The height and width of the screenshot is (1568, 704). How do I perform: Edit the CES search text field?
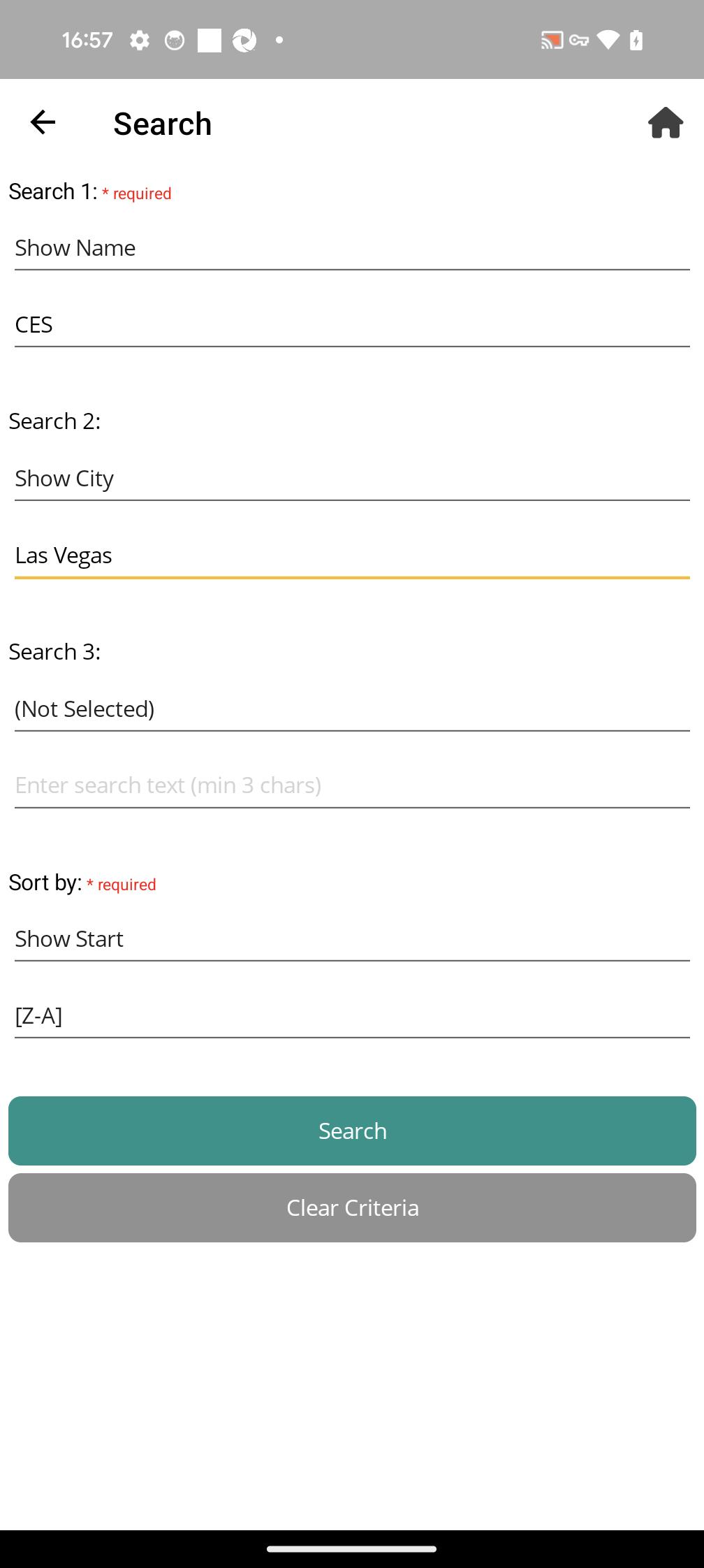352,325
